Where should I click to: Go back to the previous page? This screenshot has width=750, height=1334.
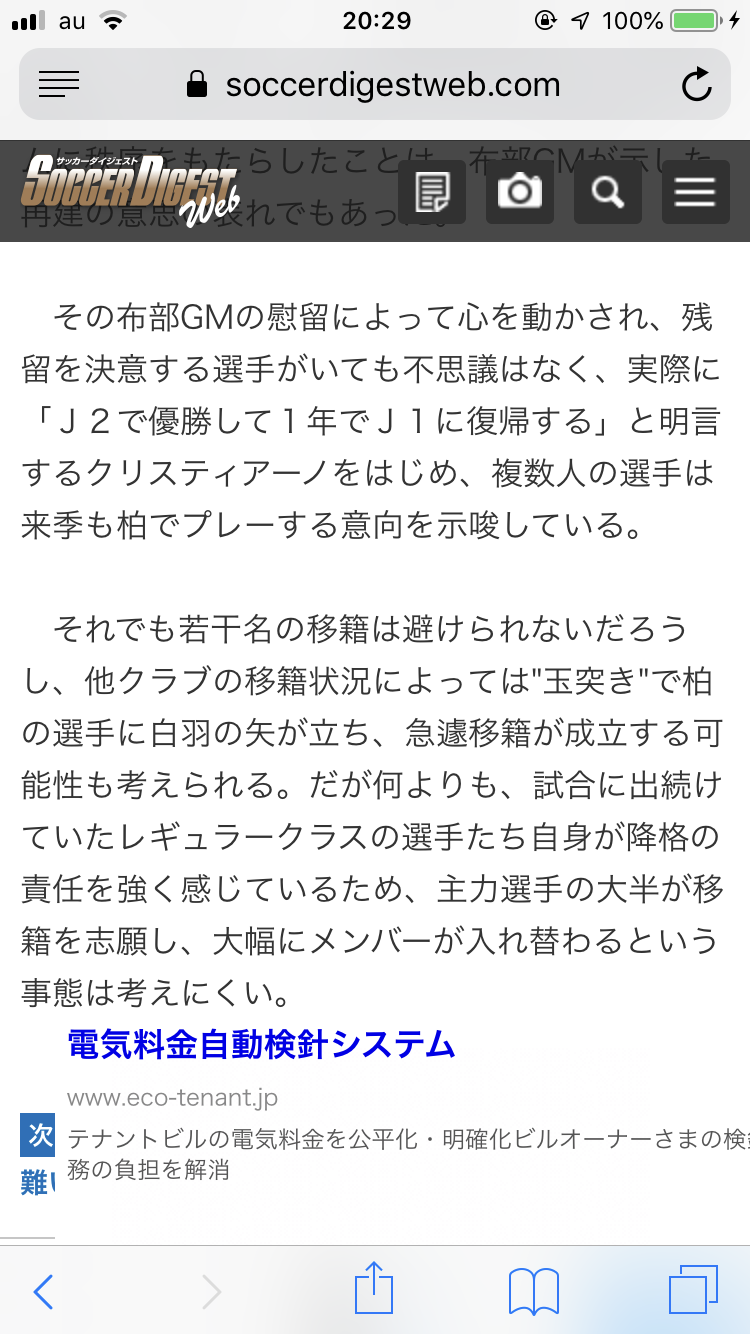[x=43, y=1291]
